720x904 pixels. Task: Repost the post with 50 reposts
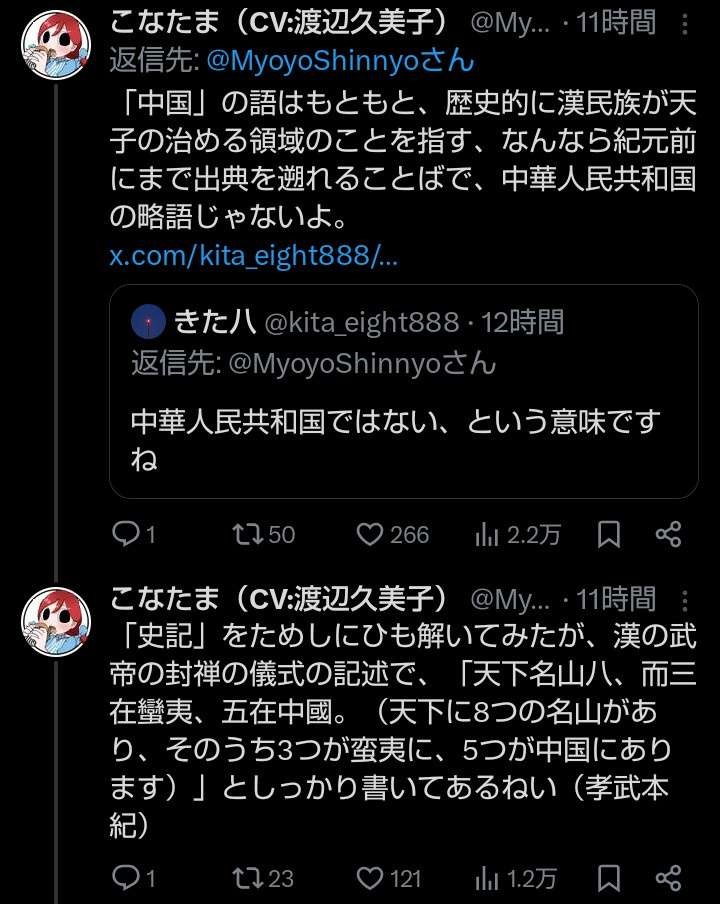coord(244,535)
